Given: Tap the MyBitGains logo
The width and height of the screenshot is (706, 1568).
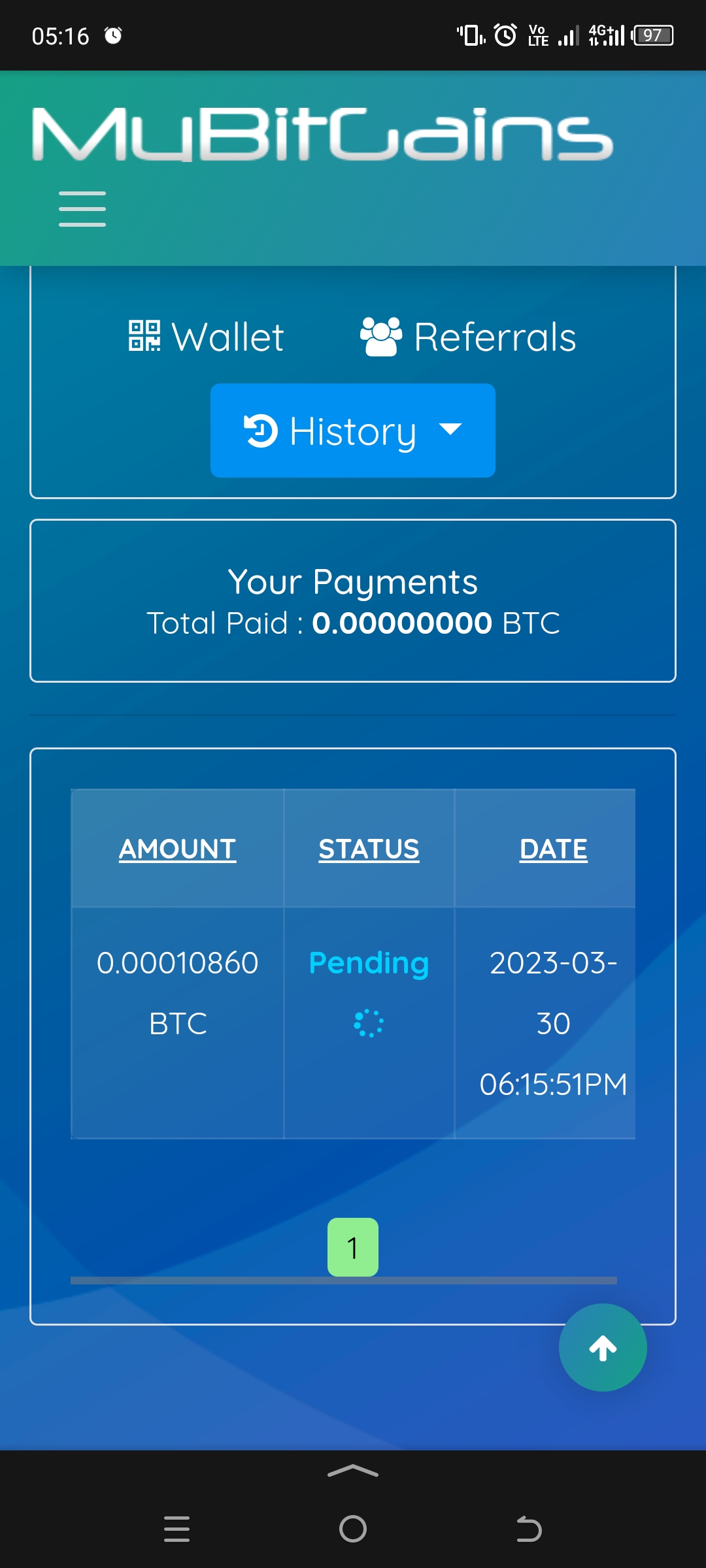Looking at the screenshot, I should click(322, 135).
